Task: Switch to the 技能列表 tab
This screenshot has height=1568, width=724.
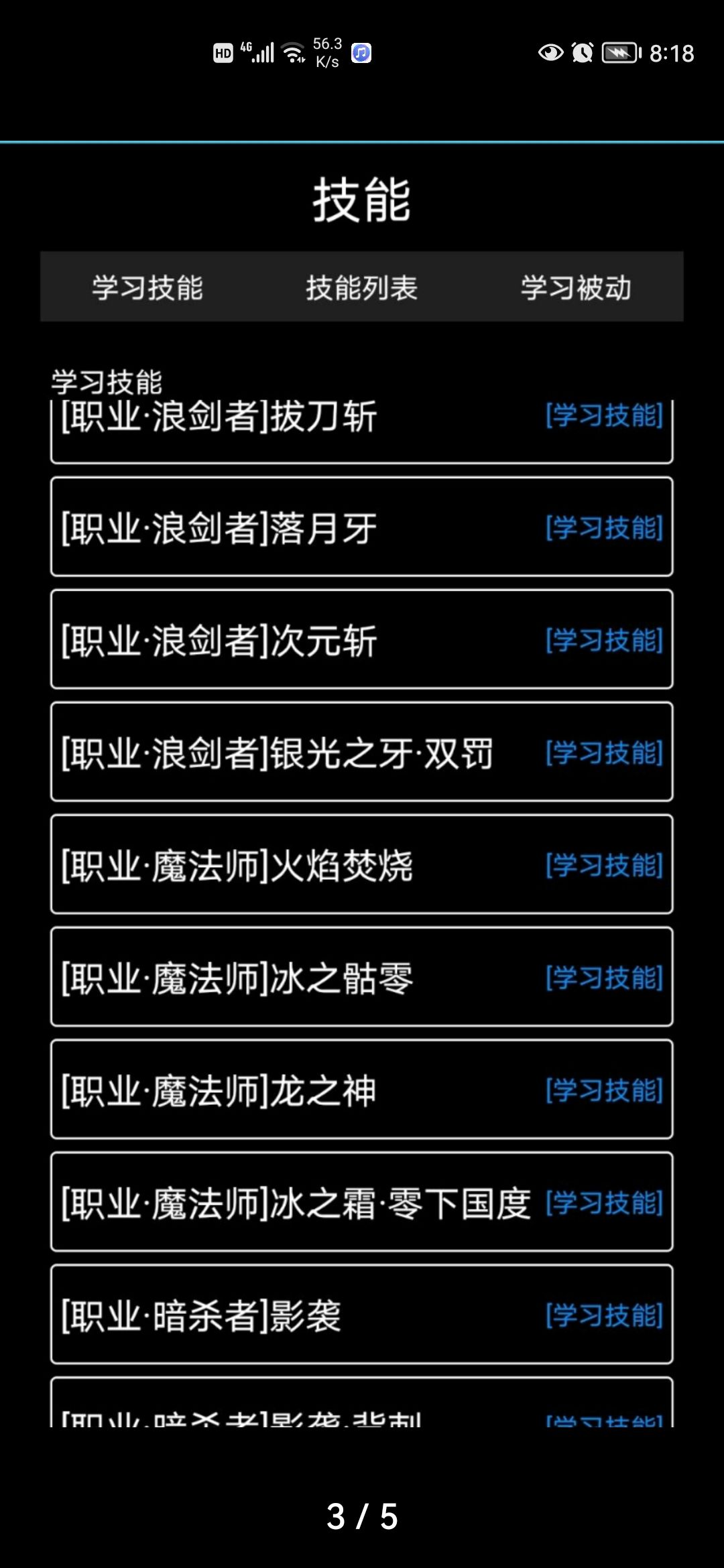Action: tap(361, 288)
